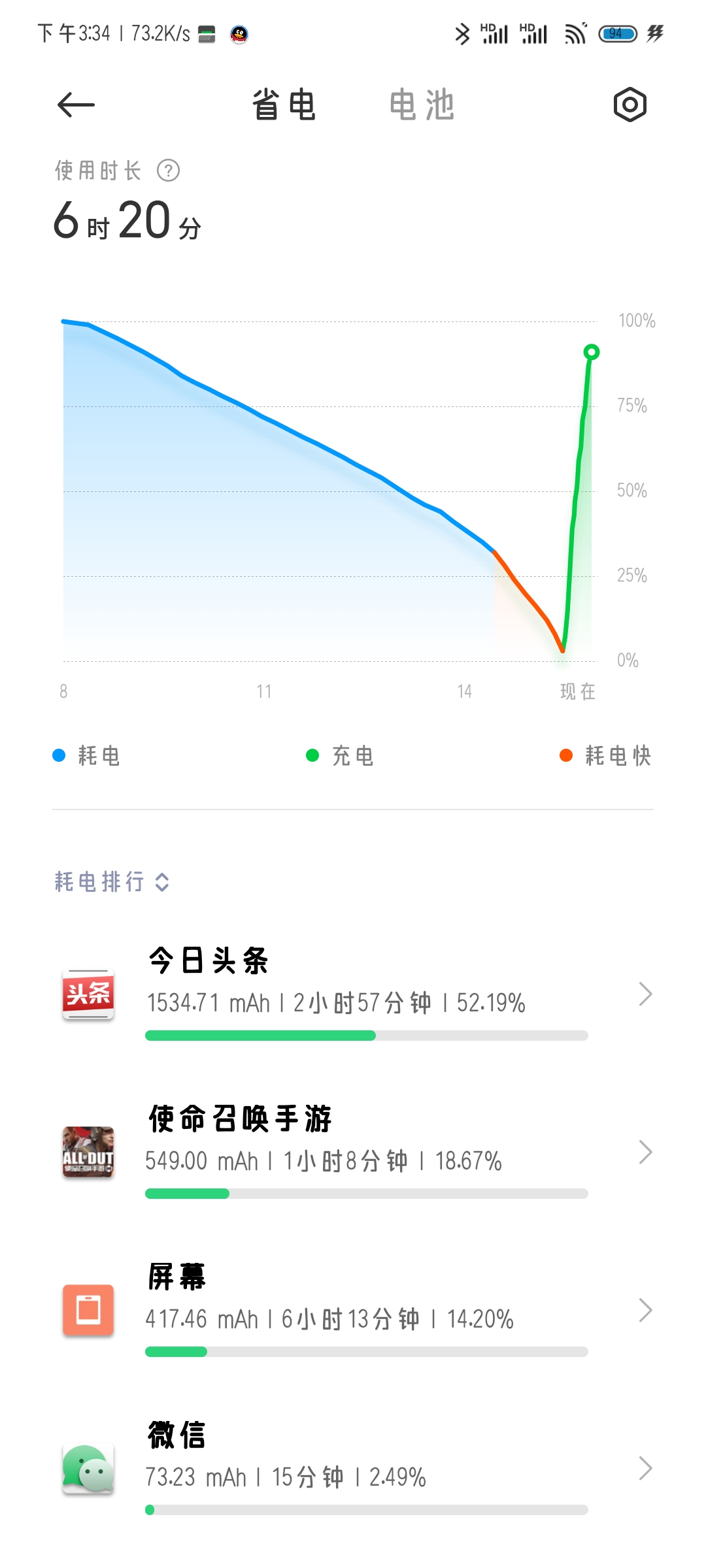The image size is (706, 1568).
Task: Show 微信 battery usage details
Action: tap(353, 1468)
